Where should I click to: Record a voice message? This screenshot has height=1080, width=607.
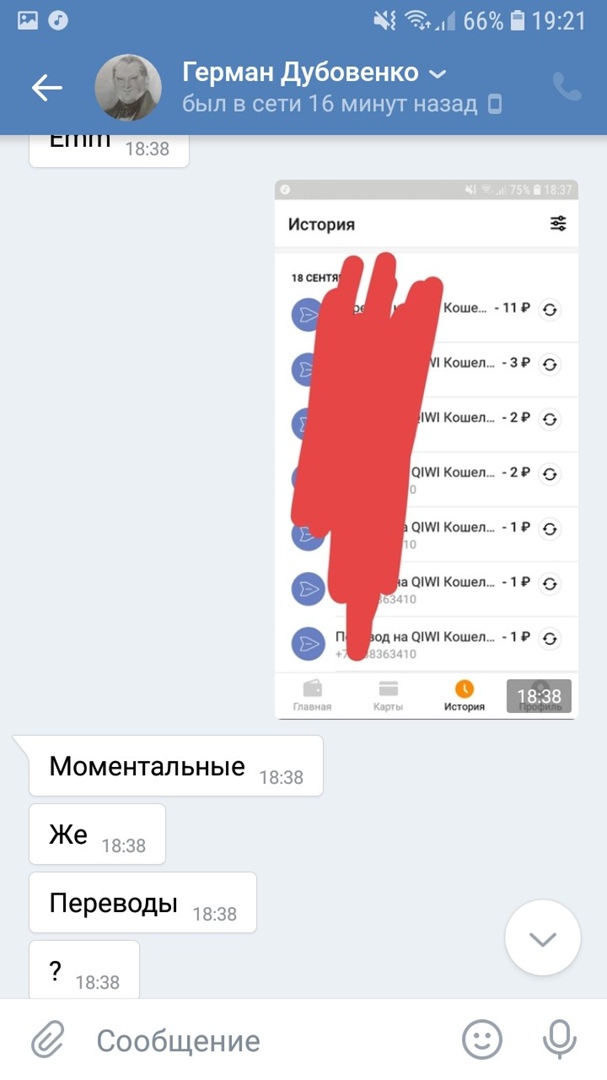tap(559, 1040)
